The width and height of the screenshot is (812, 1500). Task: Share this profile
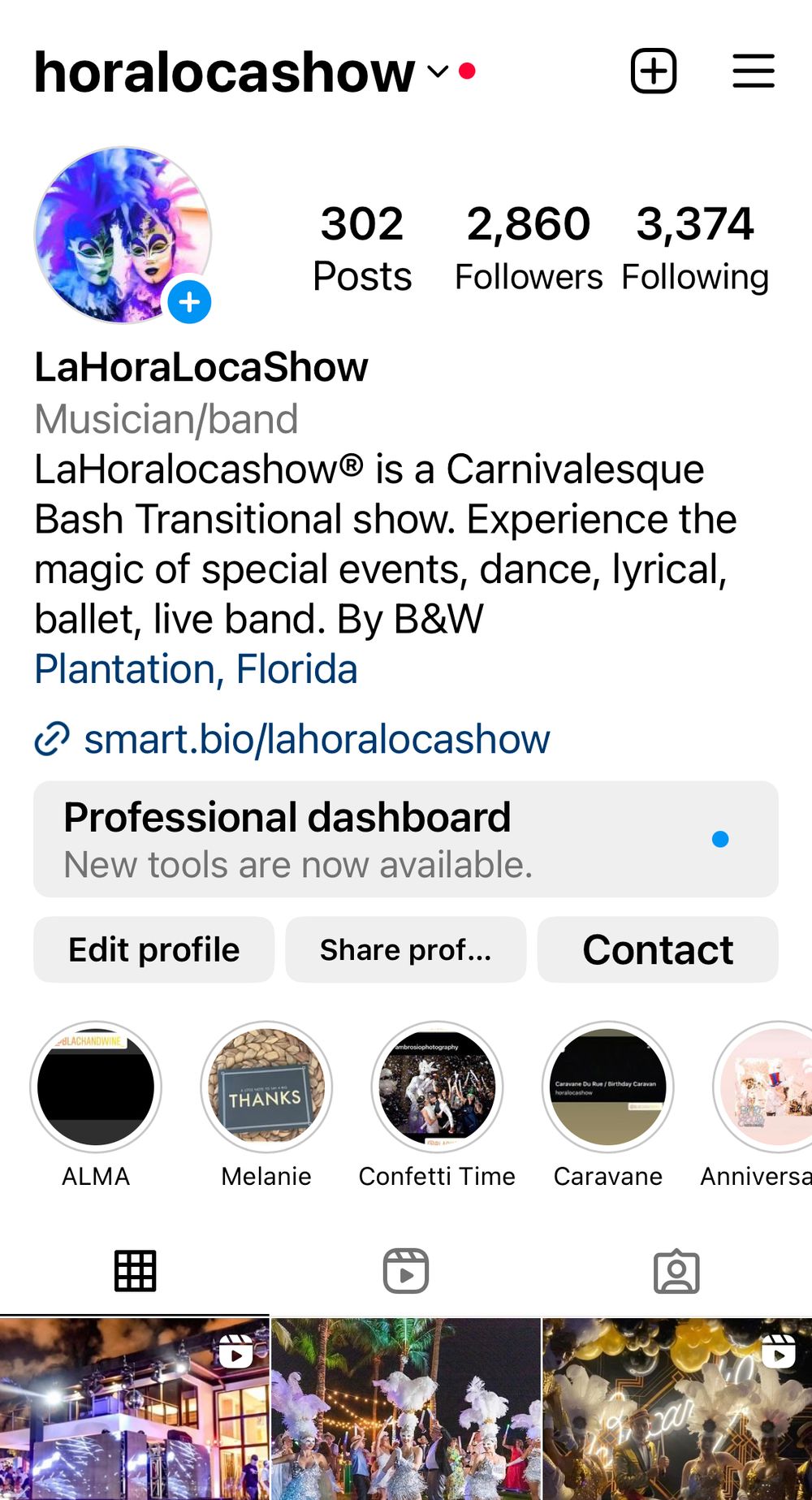(405, 949)
